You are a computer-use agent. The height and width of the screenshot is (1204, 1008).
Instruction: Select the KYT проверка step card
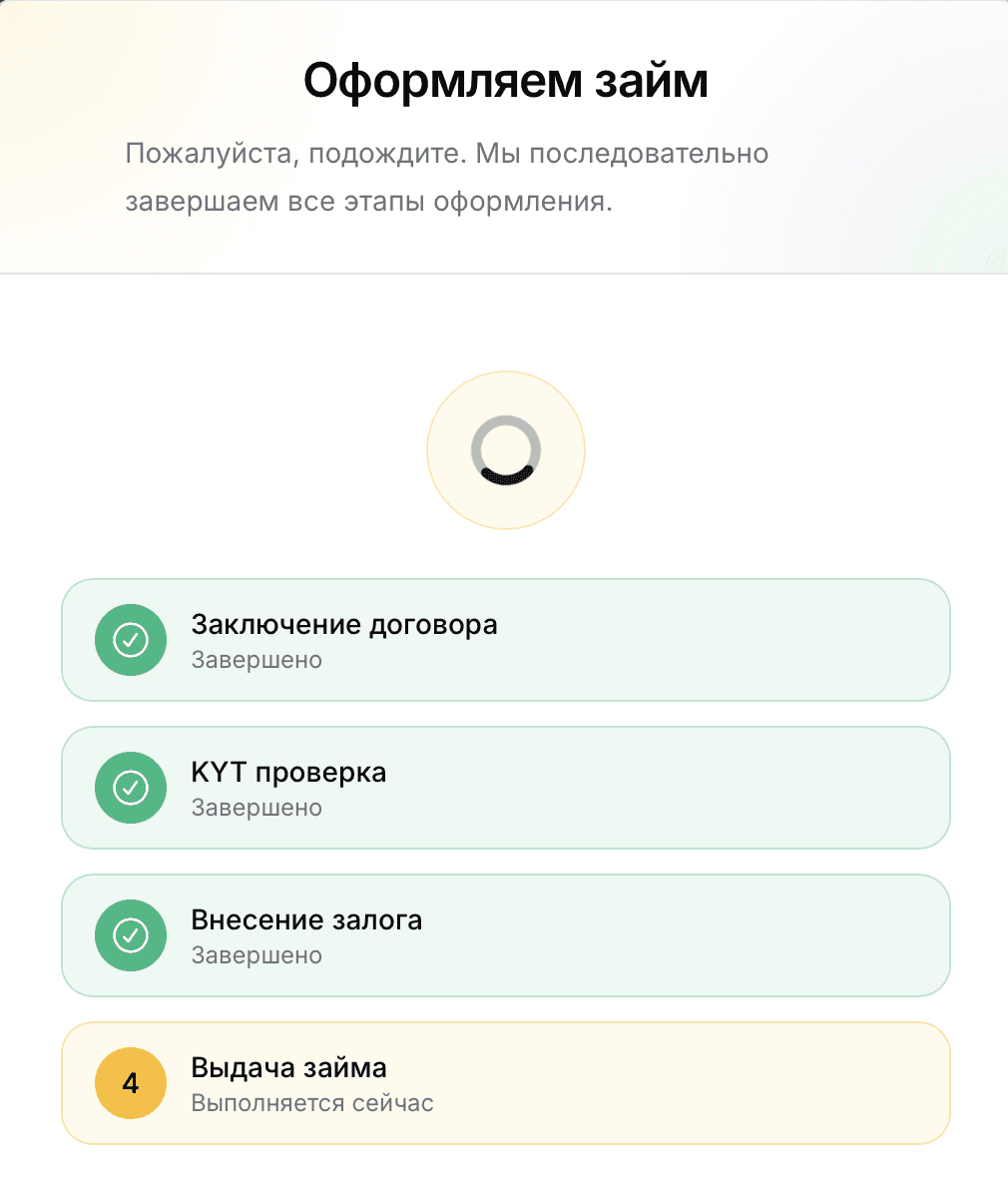pyautogui.click(x=505, y=788)
